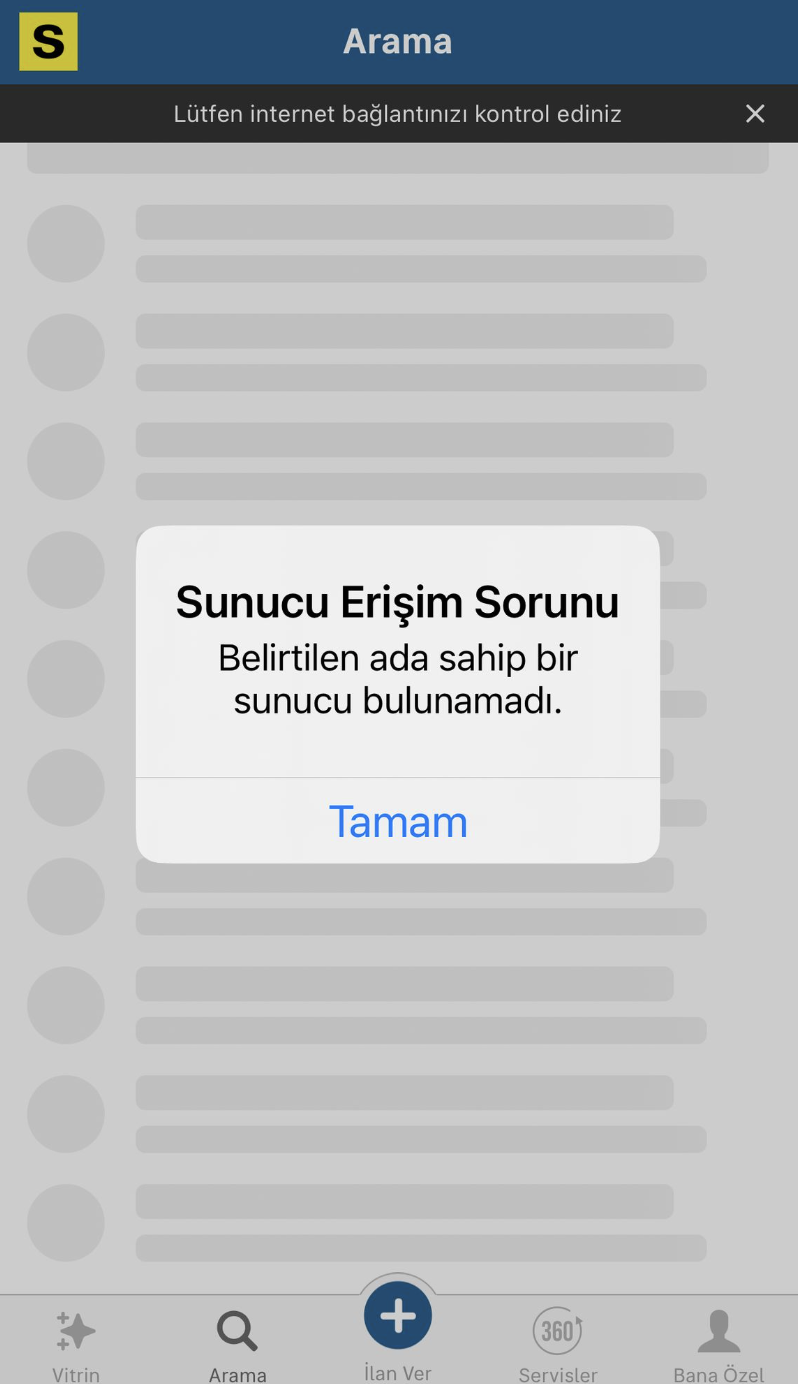Switch to the Vitrin tab

(76, 1344)
